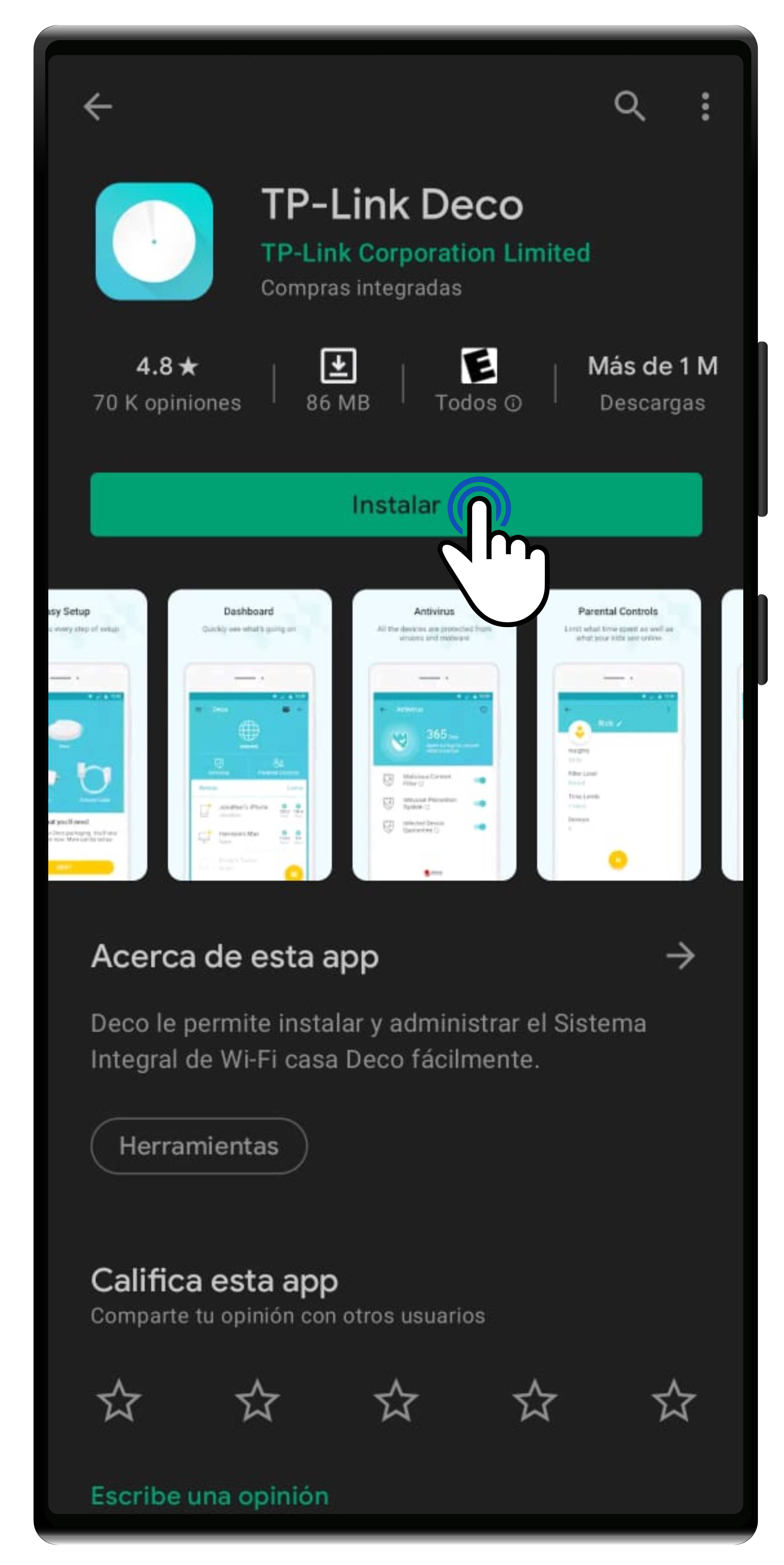Open the three-dot overflow menu
This screenshot has height=1565, width=784.
click(705, 107)
